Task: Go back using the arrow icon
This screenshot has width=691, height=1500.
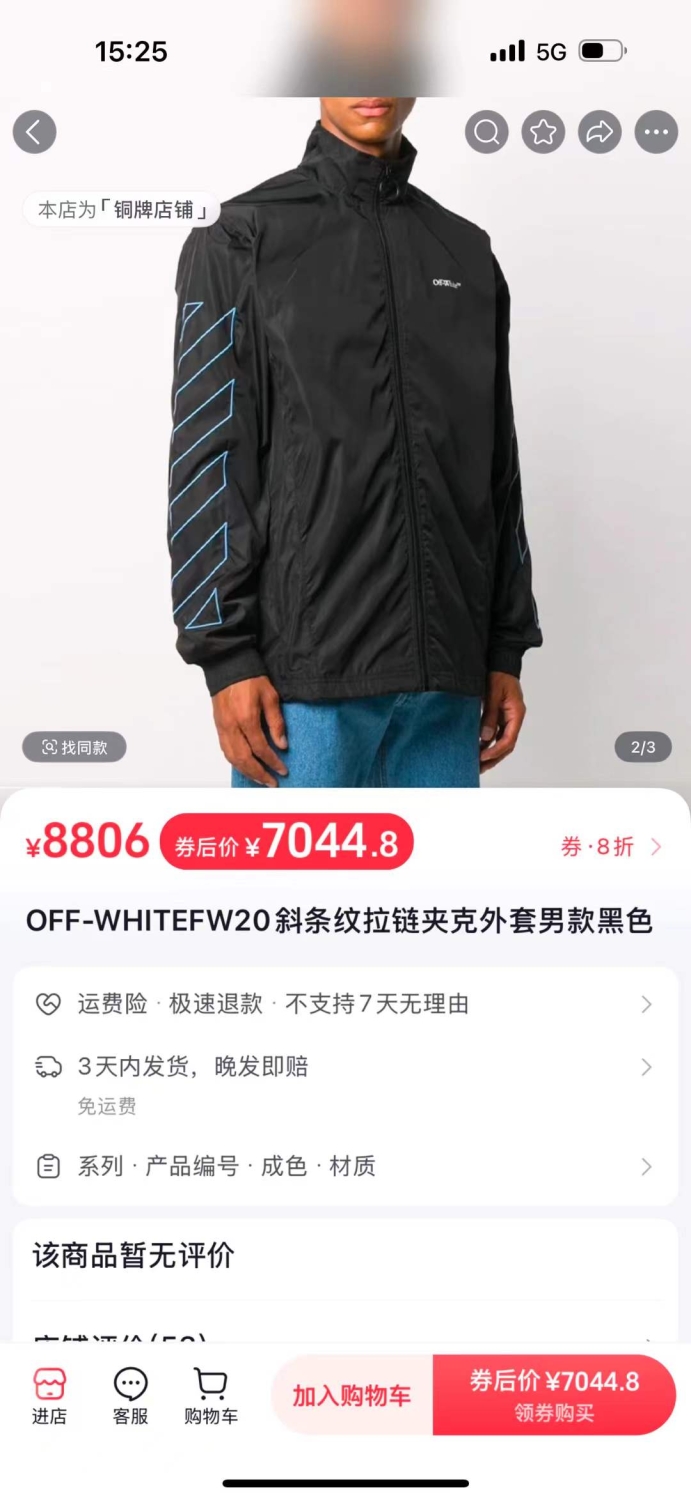Action: click(x=34, y=132)
